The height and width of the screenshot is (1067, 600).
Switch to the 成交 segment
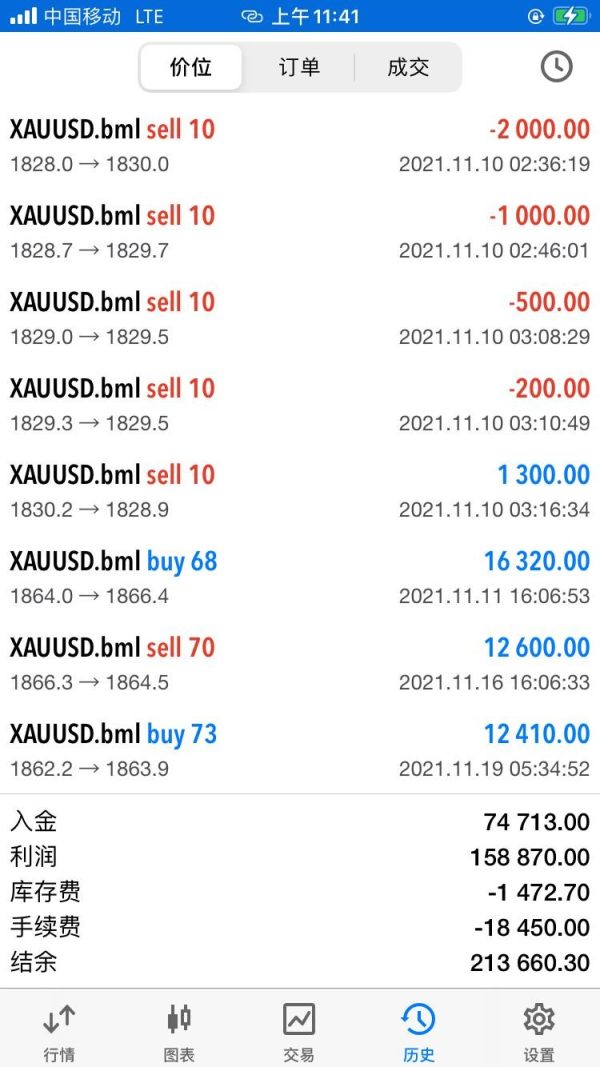coord(407,67)
